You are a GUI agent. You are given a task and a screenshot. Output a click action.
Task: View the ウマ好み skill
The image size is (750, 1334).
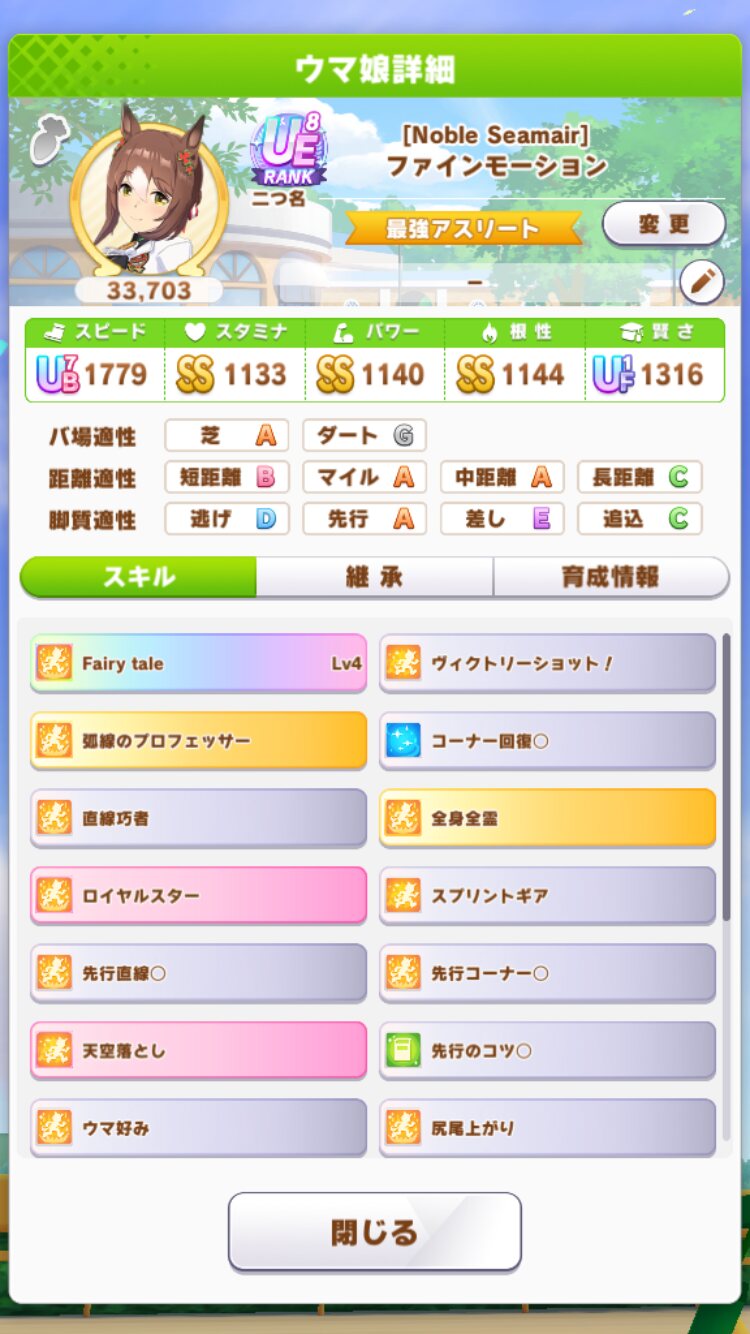pos(198,1127)
